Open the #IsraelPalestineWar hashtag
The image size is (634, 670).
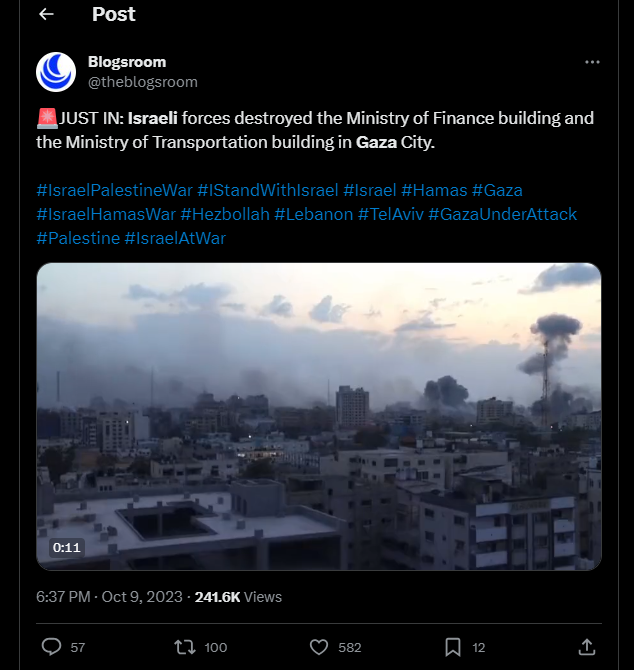coord(113,190)
